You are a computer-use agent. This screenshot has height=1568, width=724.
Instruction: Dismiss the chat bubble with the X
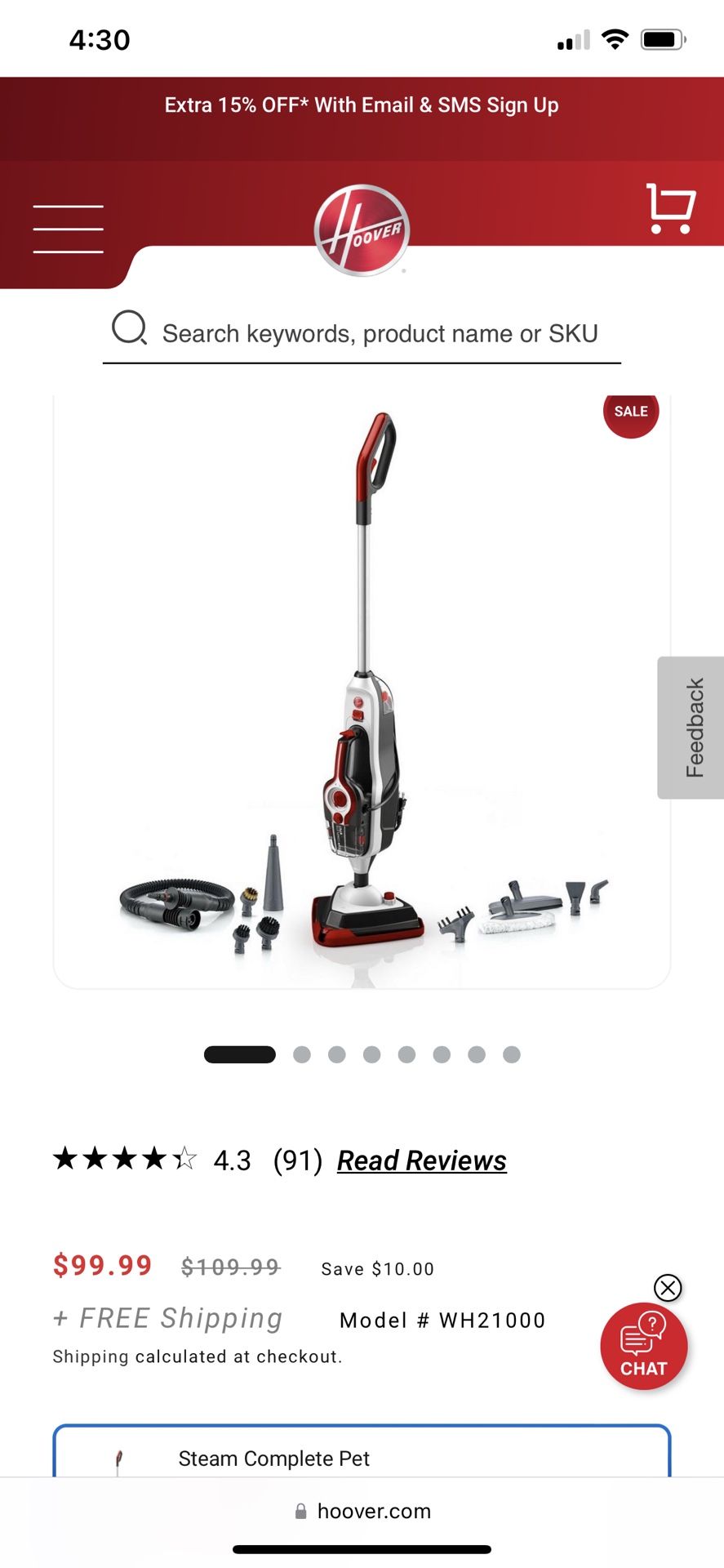coord(668,1288)
